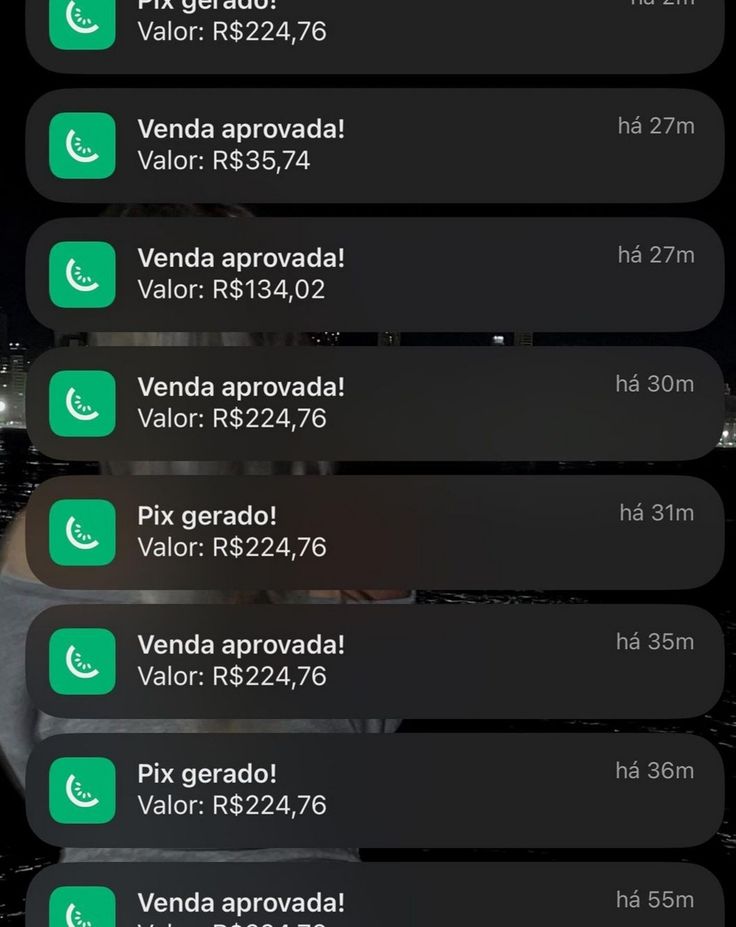Screen dimensions: 736x927
Task: Select the Venda aprovada title text há 35m
Action: [241, 645]
